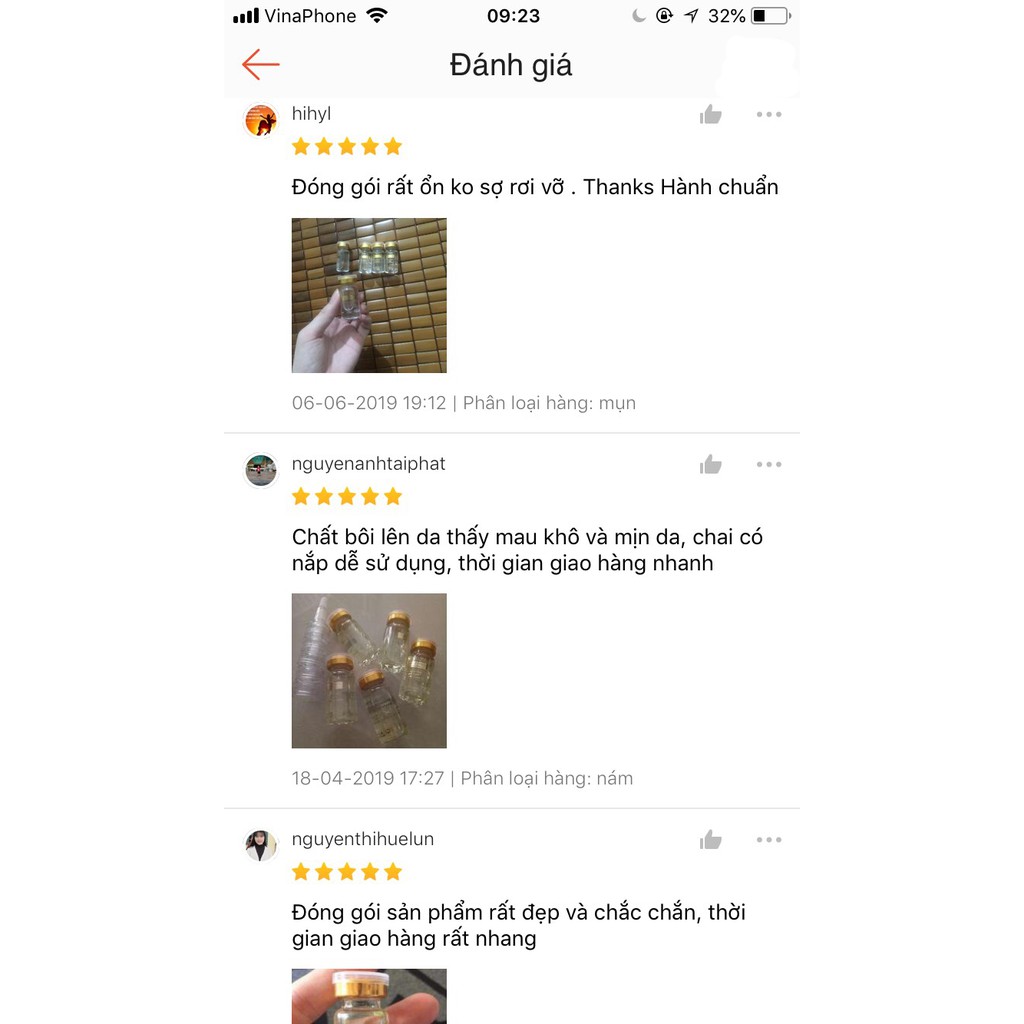This screenshot has height=1024, width=1024.
Task: Like nguyenanhtaiphat's review
Action: pos(711,464)
